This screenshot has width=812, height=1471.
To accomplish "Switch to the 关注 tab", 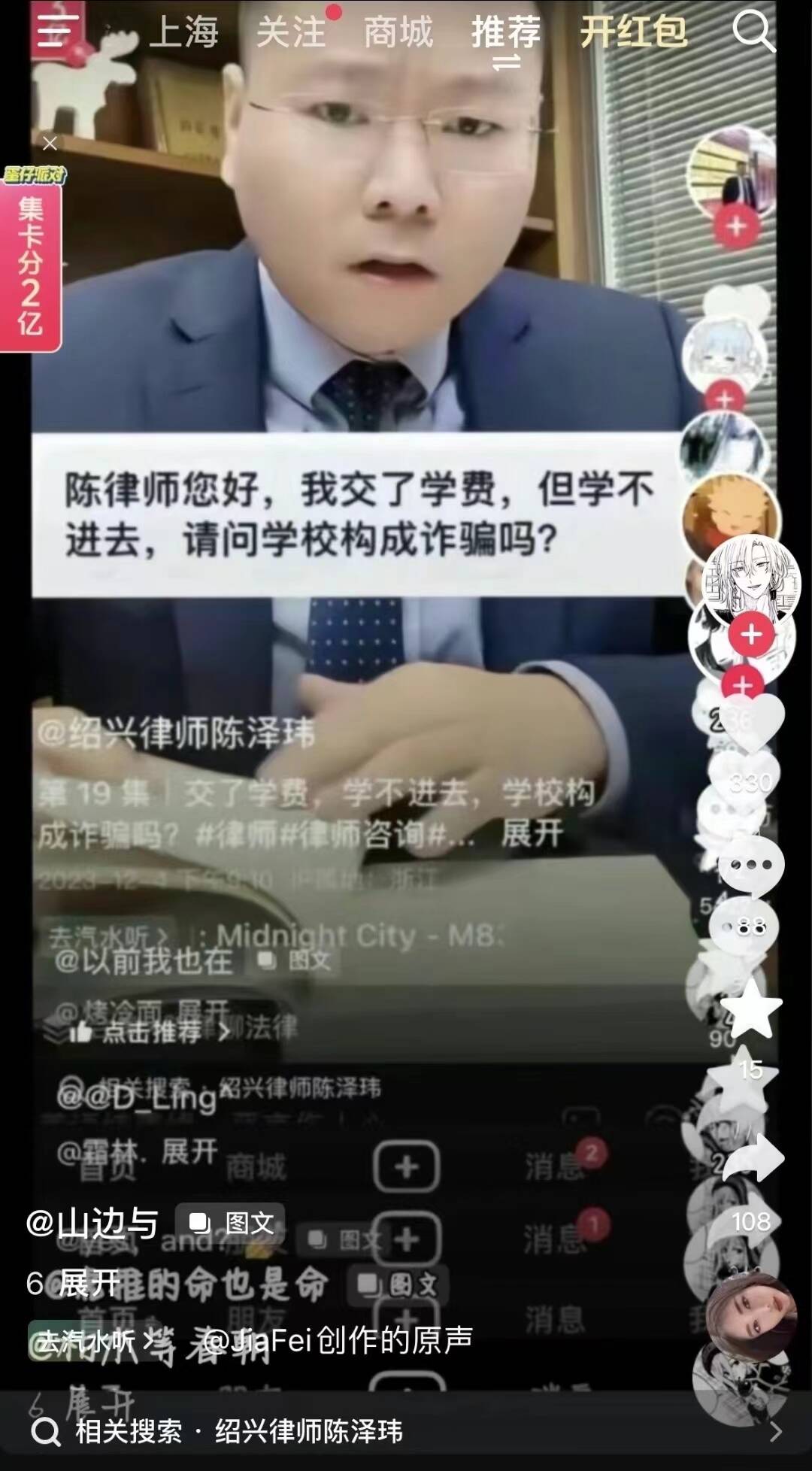I will (x=291, y=32).
